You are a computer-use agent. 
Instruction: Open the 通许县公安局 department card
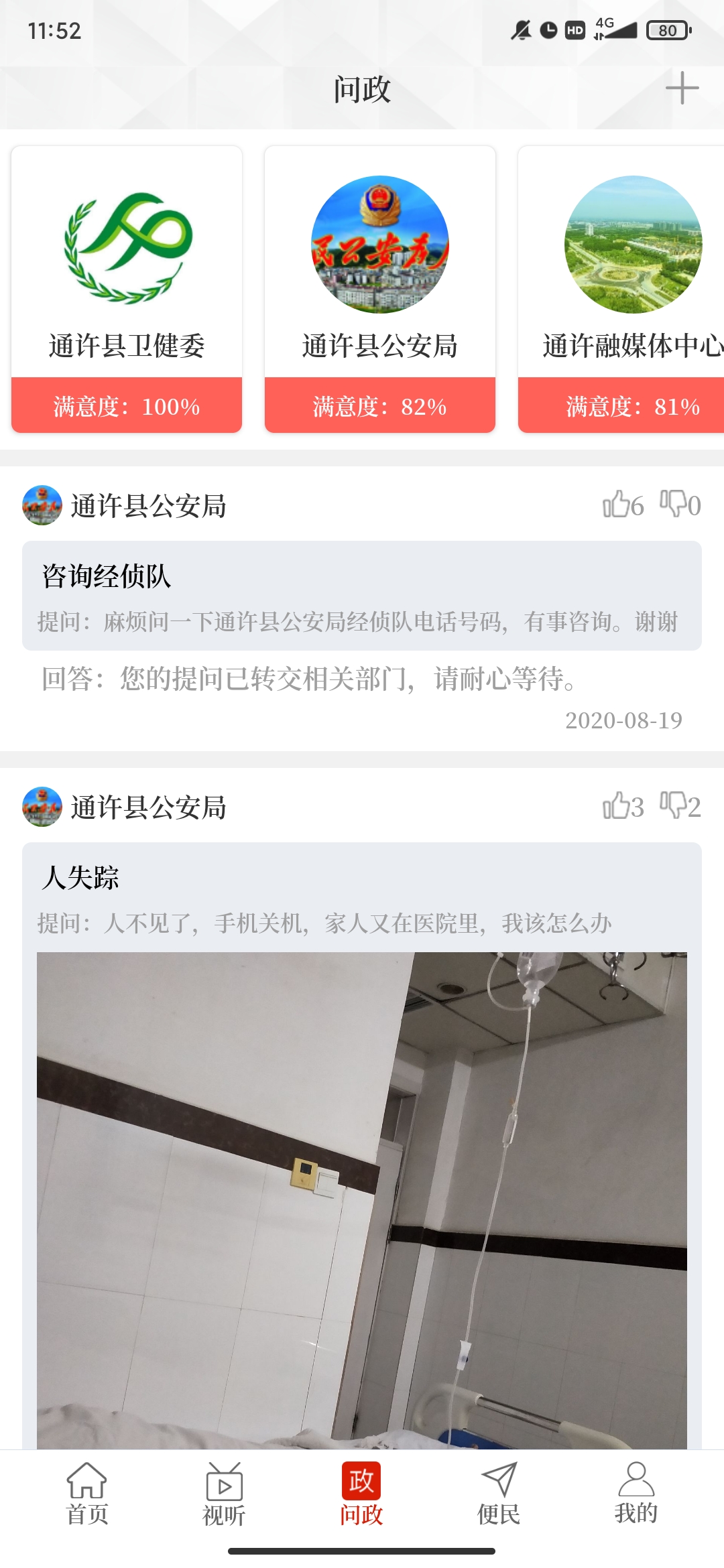pos(380,289)
